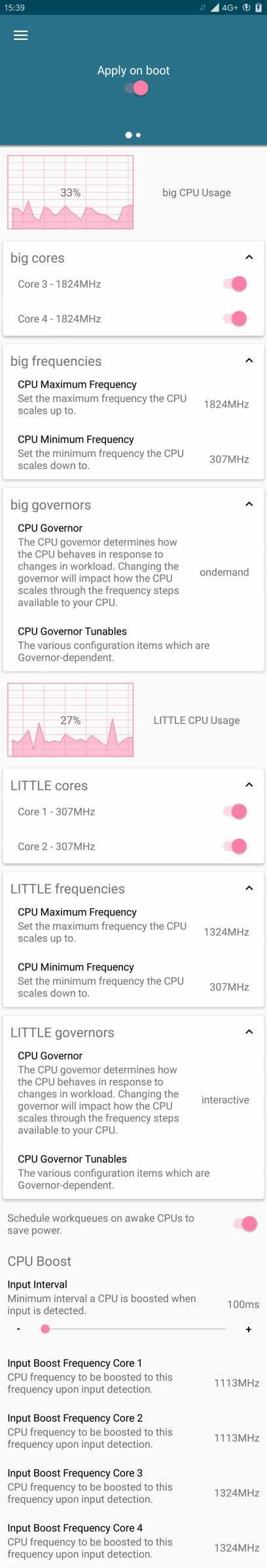Disable Core 3 in big cores
The height and width of the screenshot is (1568, 267).
point(235,284)
